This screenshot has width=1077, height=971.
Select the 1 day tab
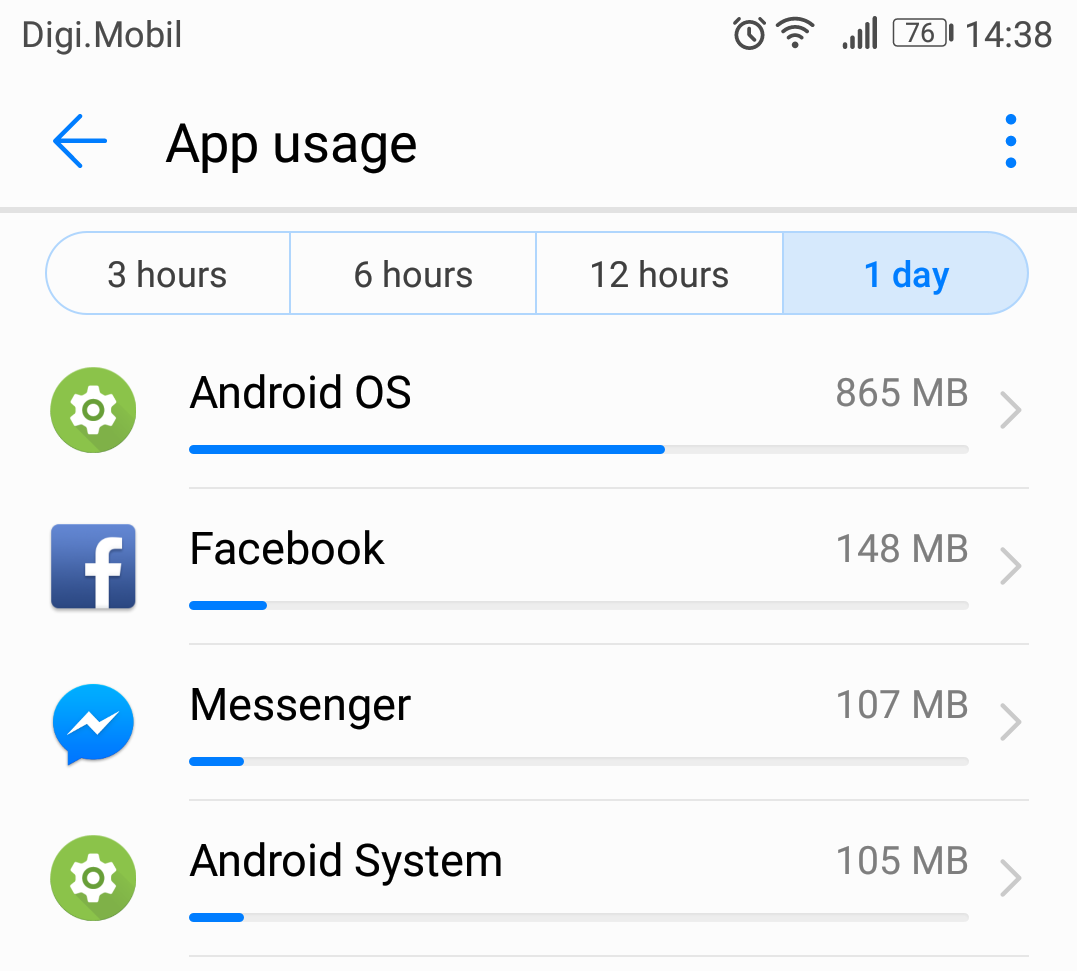click(905, 274)
